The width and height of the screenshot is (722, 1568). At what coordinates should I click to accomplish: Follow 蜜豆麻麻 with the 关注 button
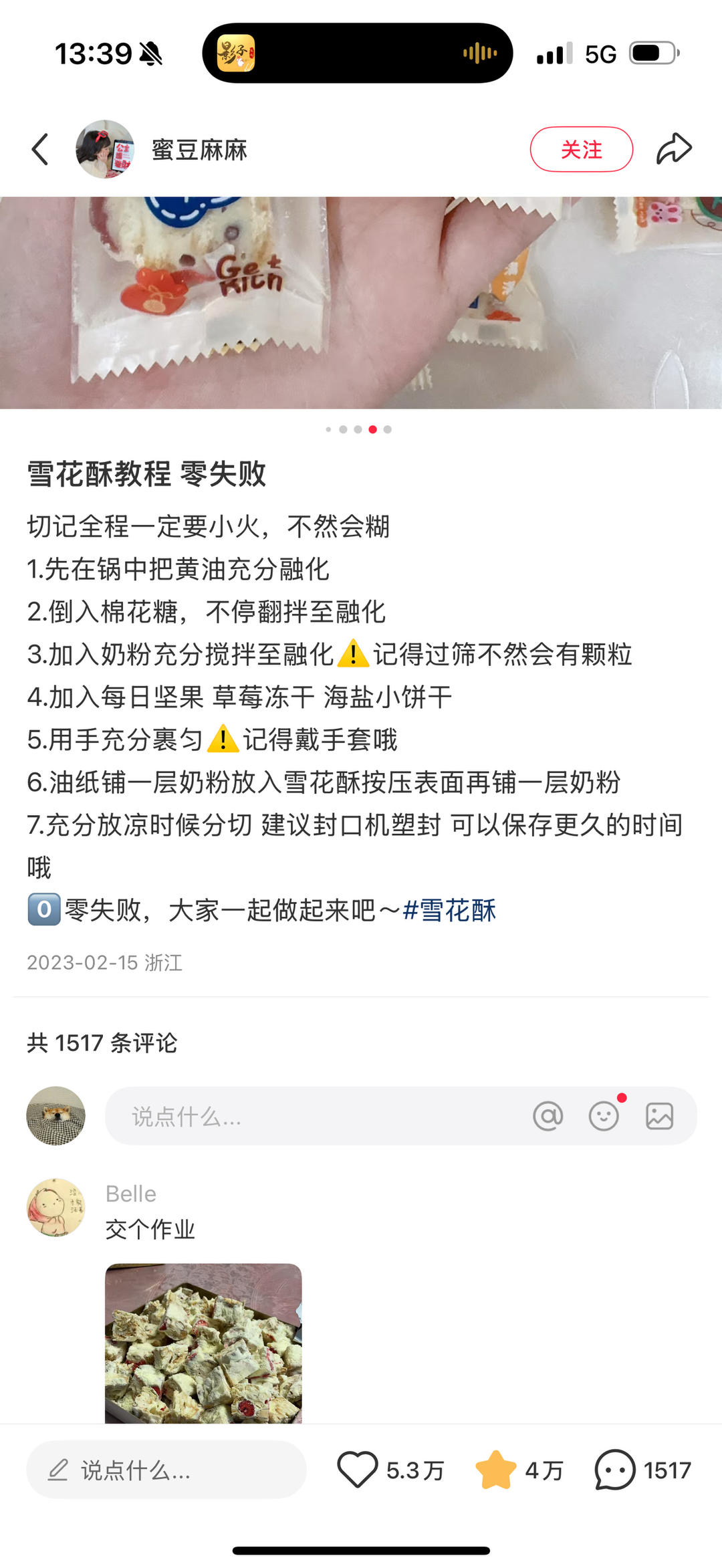(x=581, y=149)
